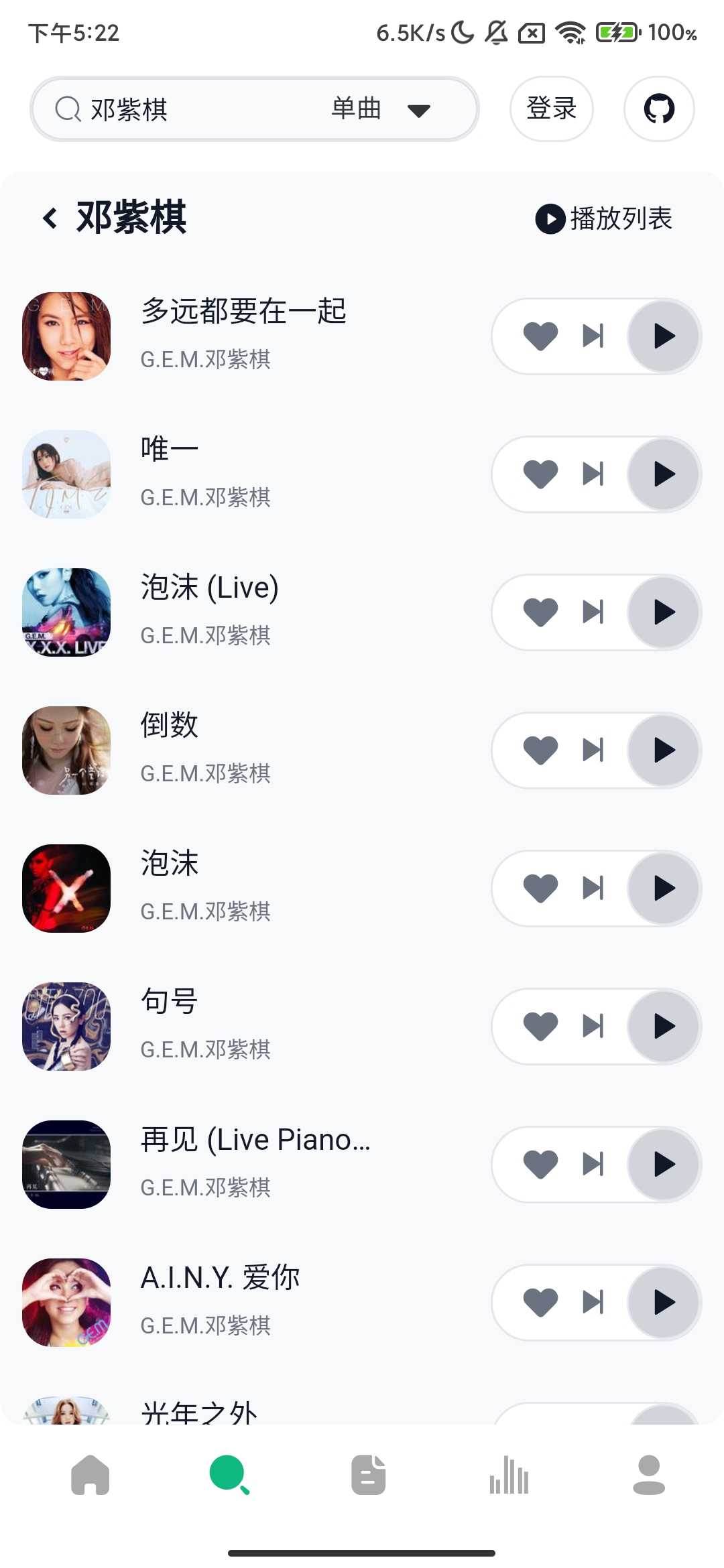Open the 播放列表 playlist button

(603, 218)
